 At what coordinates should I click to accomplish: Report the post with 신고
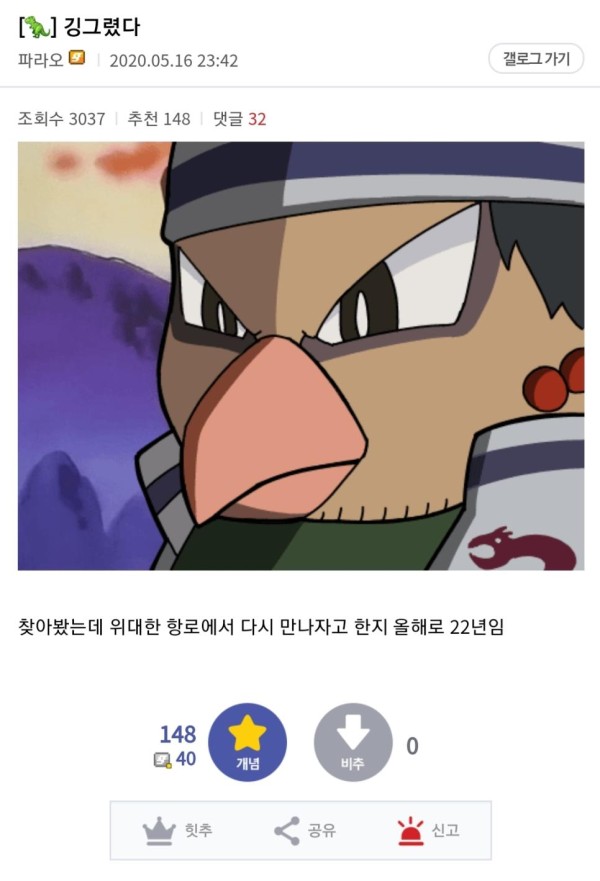pos(428,830)
